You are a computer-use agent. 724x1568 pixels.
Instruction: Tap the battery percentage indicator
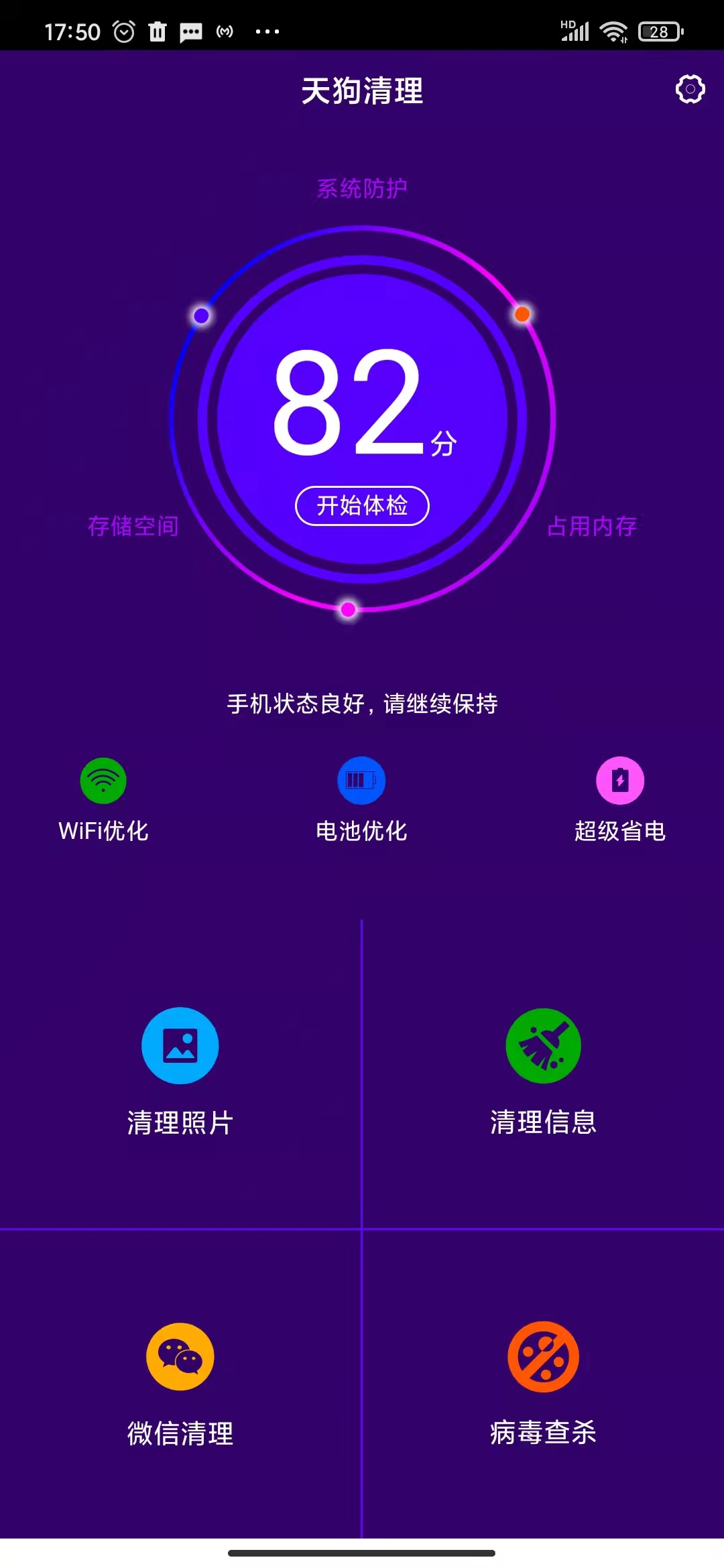click(660, 30)
